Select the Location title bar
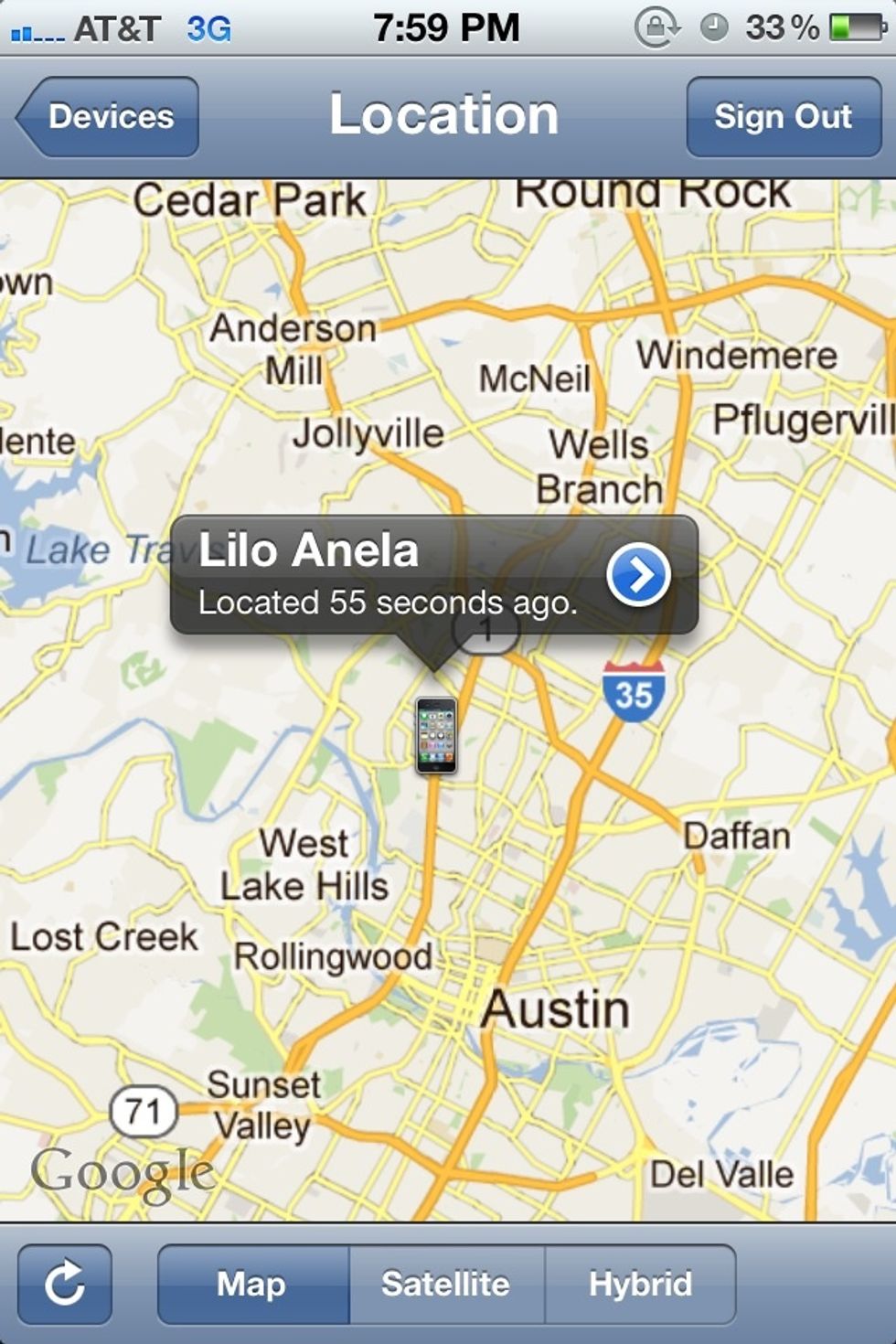 [445, 113]
